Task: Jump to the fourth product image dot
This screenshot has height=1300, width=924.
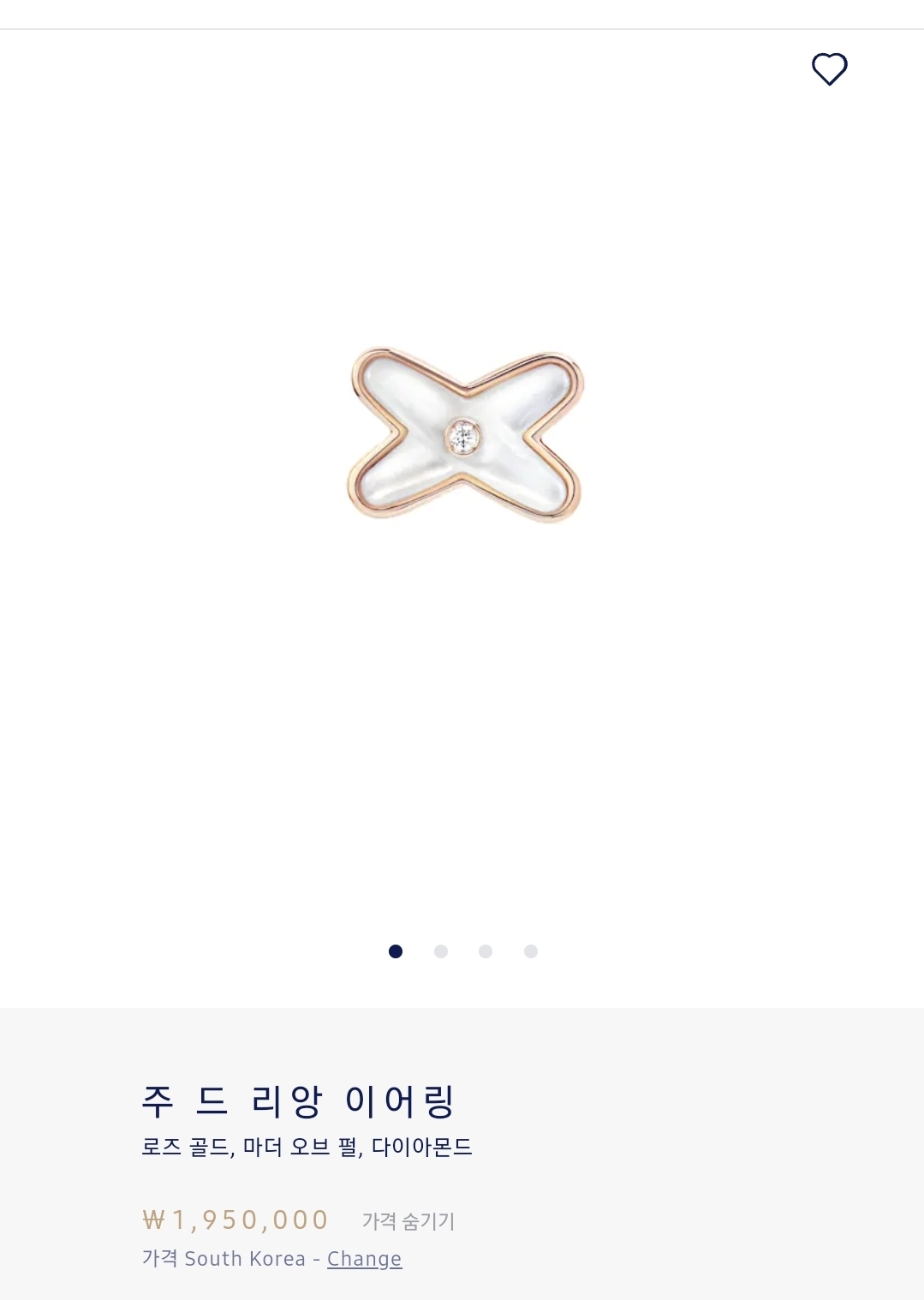Action: point(531,951)
